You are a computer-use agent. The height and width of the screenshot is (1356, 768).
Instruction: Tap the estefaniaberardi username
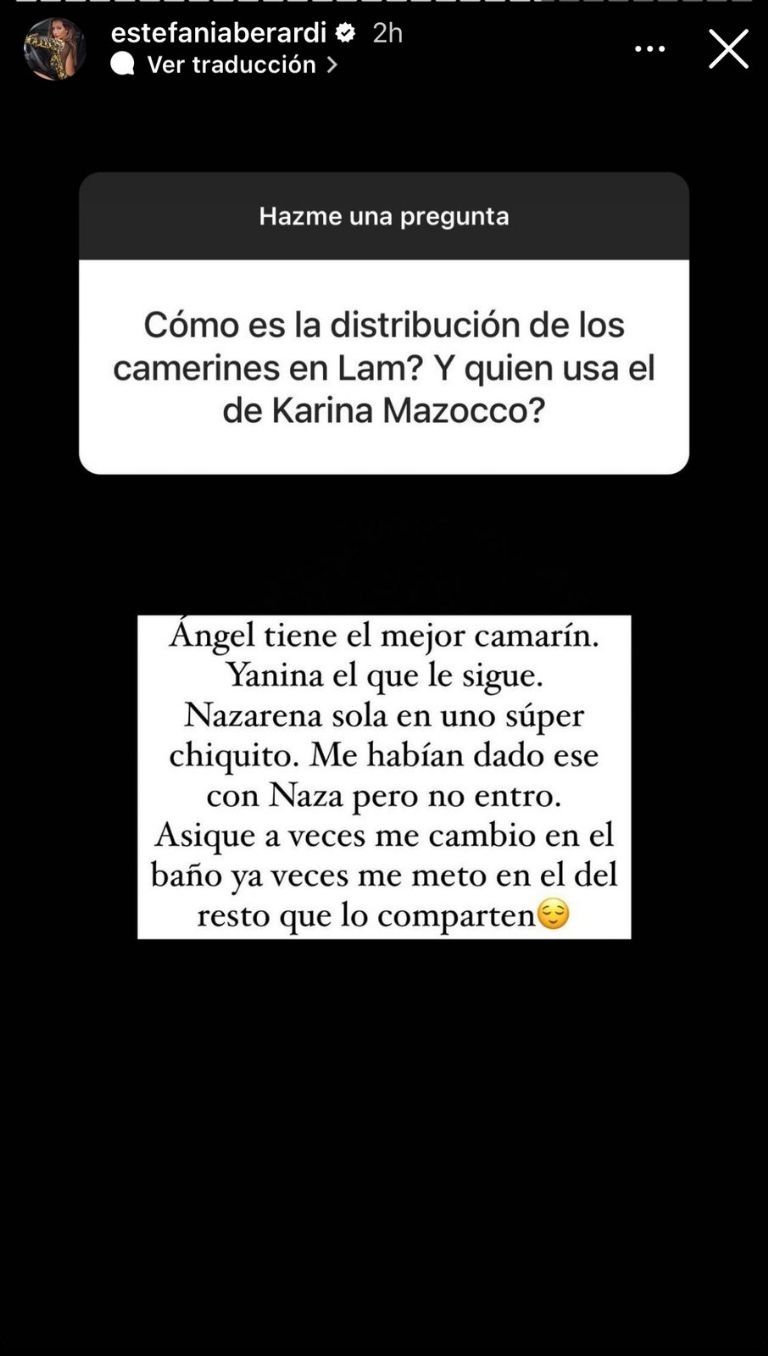(218, 32)
